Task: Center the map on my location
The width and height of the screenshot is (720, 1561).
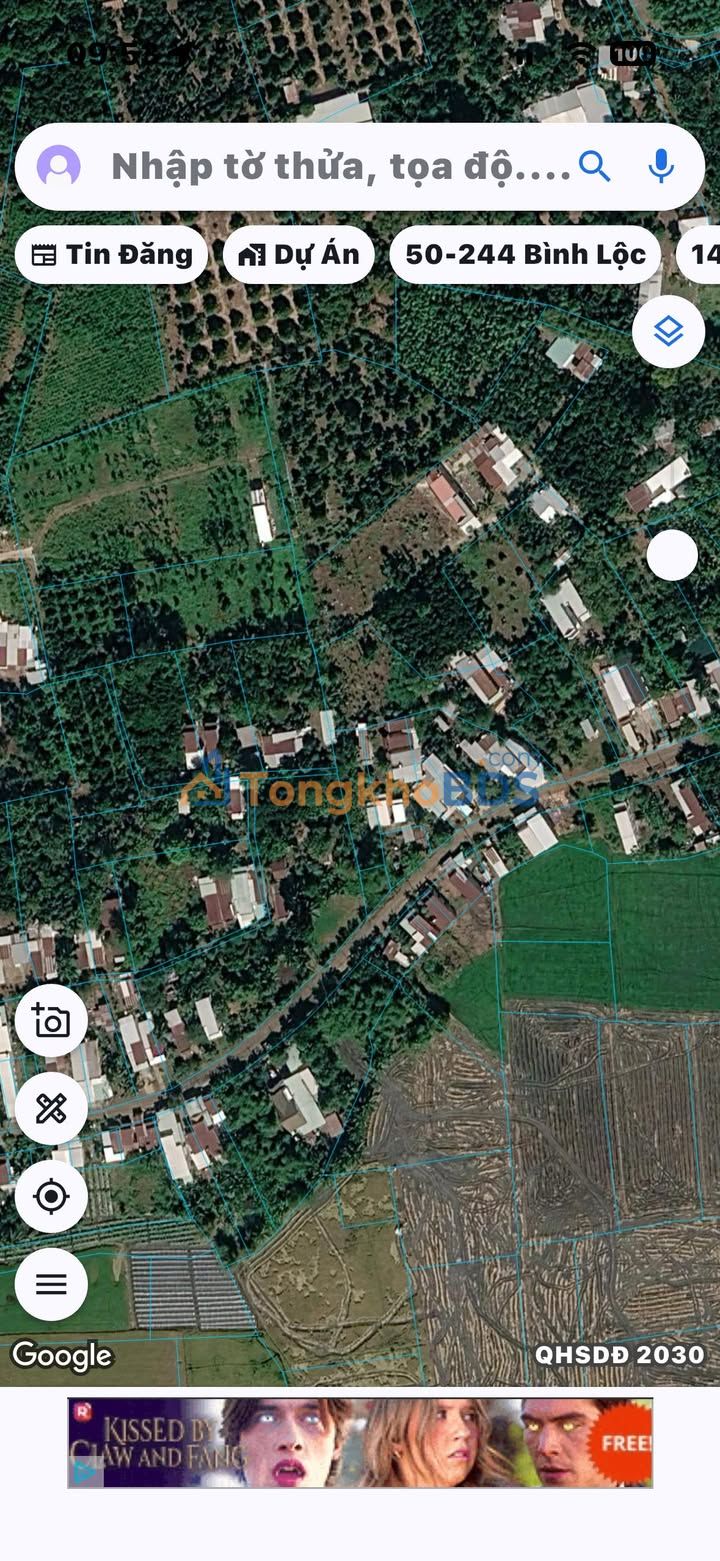Action: click(x=51, y=1196)
